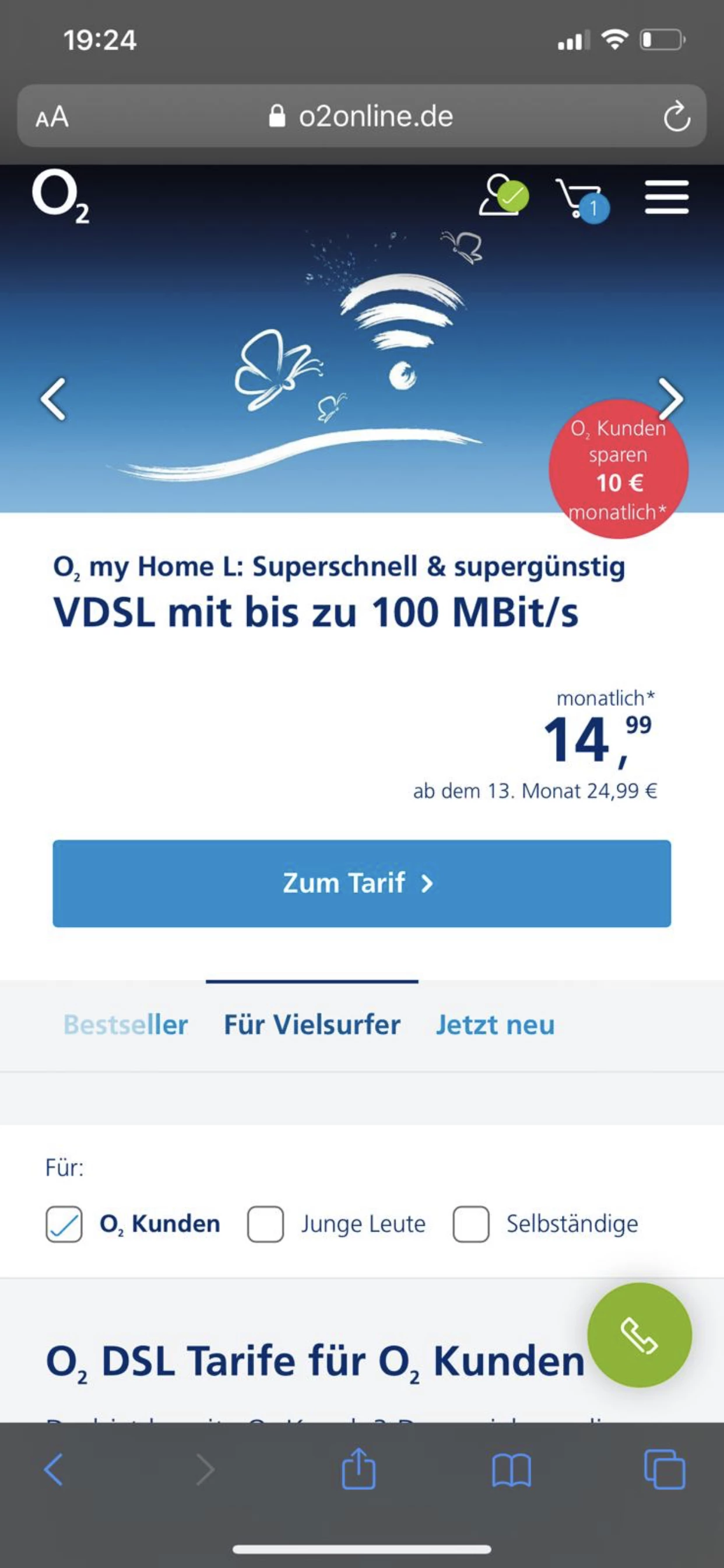724x1568 pixels.
Task: Open the AA reader text options
Action: tap(52, 116)
